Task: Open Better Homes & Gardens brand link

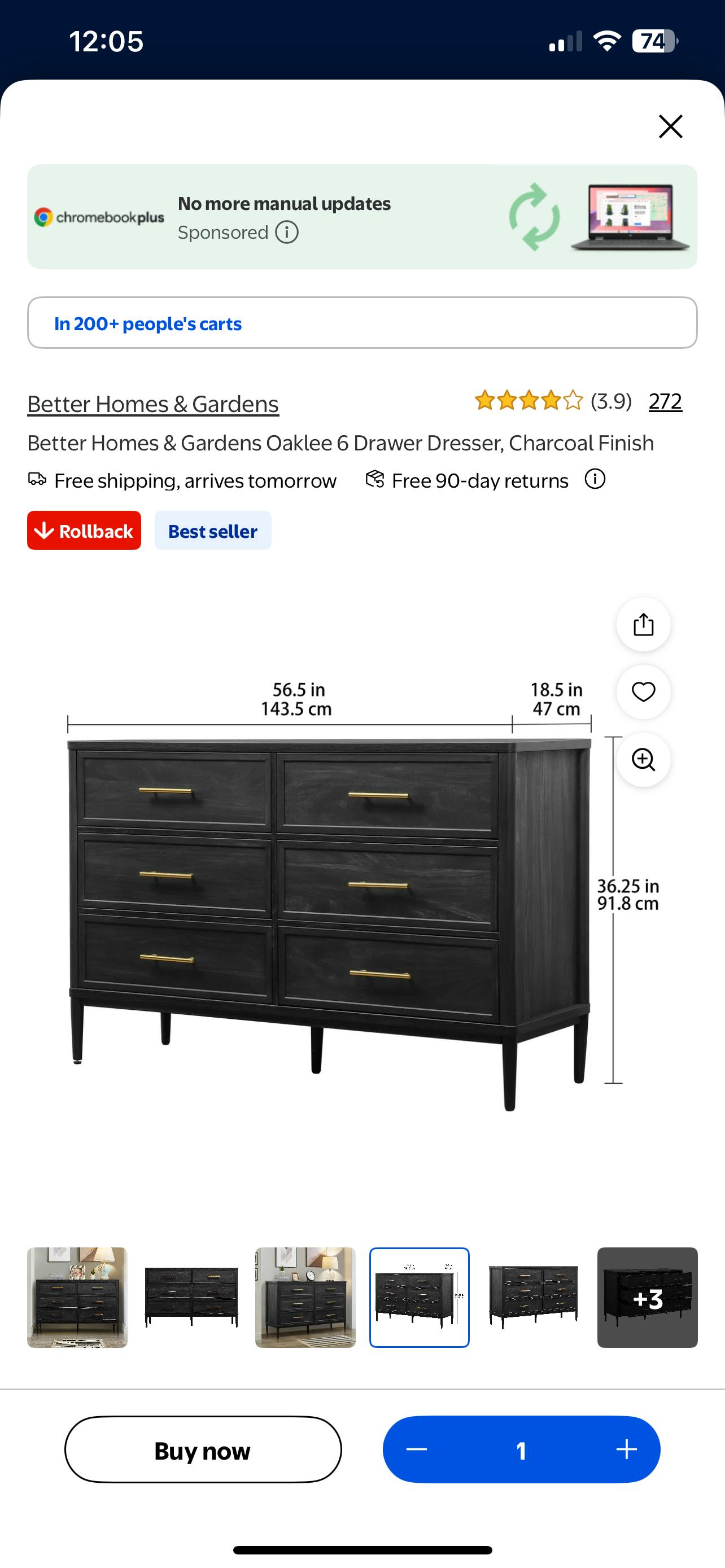Action: tap(153, 404)
